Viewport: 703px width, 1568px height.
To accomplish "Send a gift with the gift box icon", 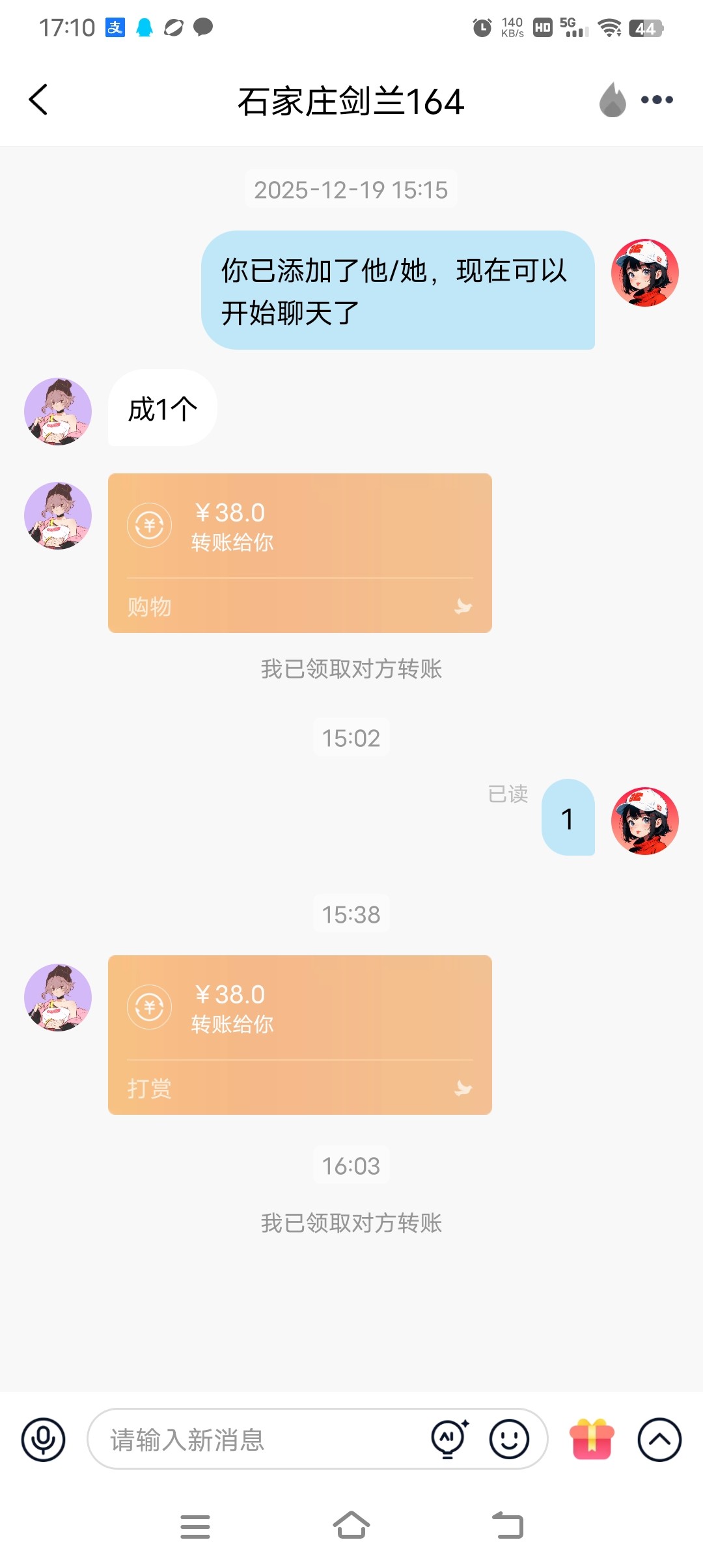I will click(592, 1439).
